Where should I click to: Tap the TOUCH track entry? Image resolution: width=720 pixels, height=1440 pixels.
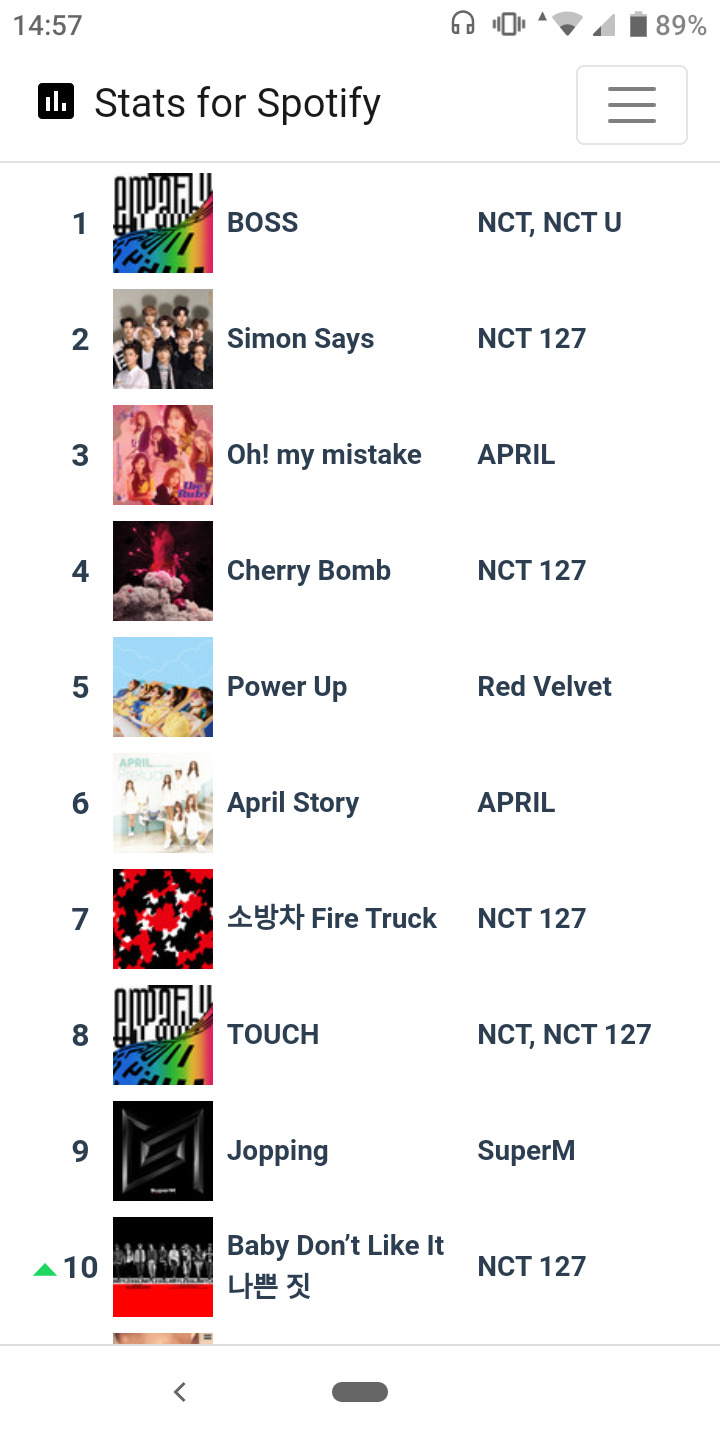273,1035
